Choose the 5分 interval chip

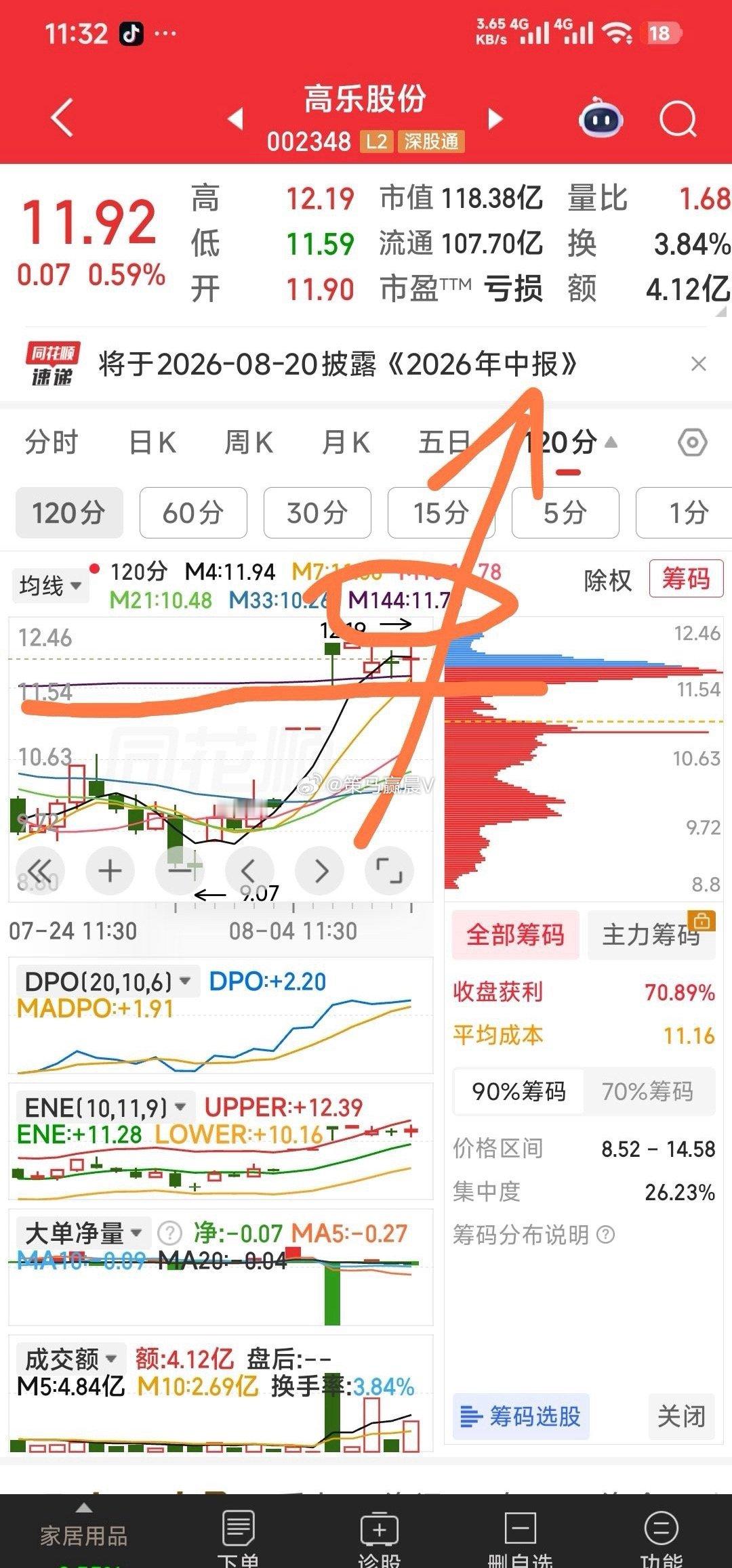(565, 513)
